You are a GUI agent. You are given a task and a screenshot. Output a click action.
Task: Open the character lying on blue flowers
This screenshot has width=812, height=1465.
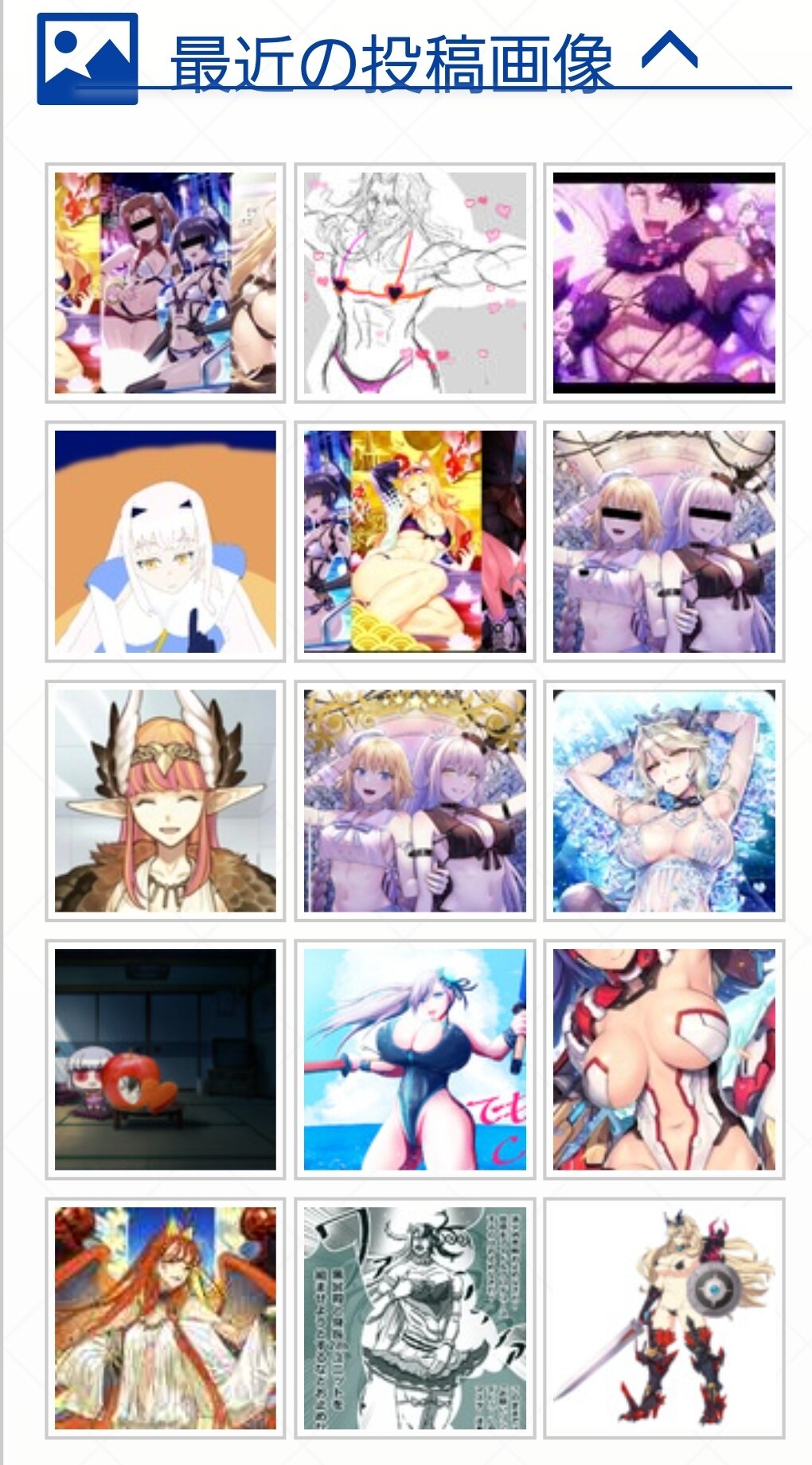coord(664,800)
